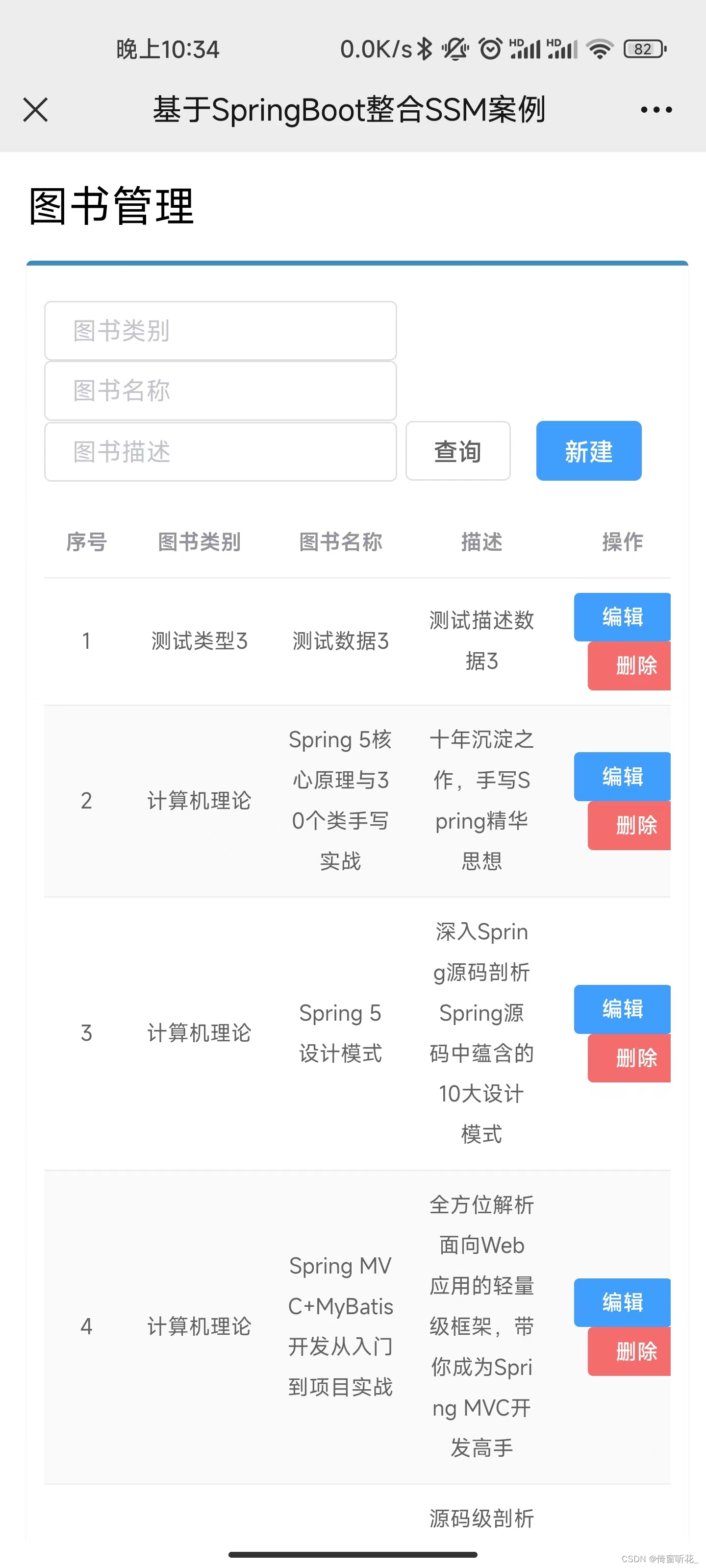Edit the Spring 5核心原理 book entry
This screenshot has height=1568, width=706.
coord(622,776)
